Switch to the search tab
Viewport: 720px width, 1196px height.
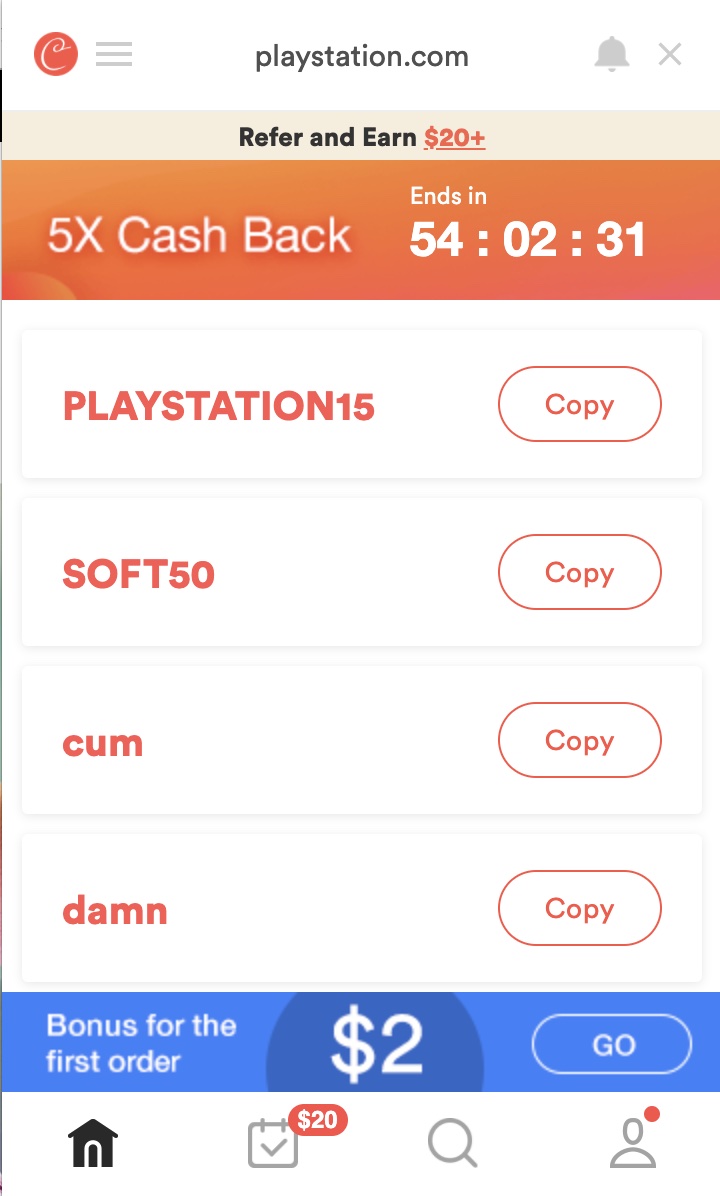[x=452, y=1143]
